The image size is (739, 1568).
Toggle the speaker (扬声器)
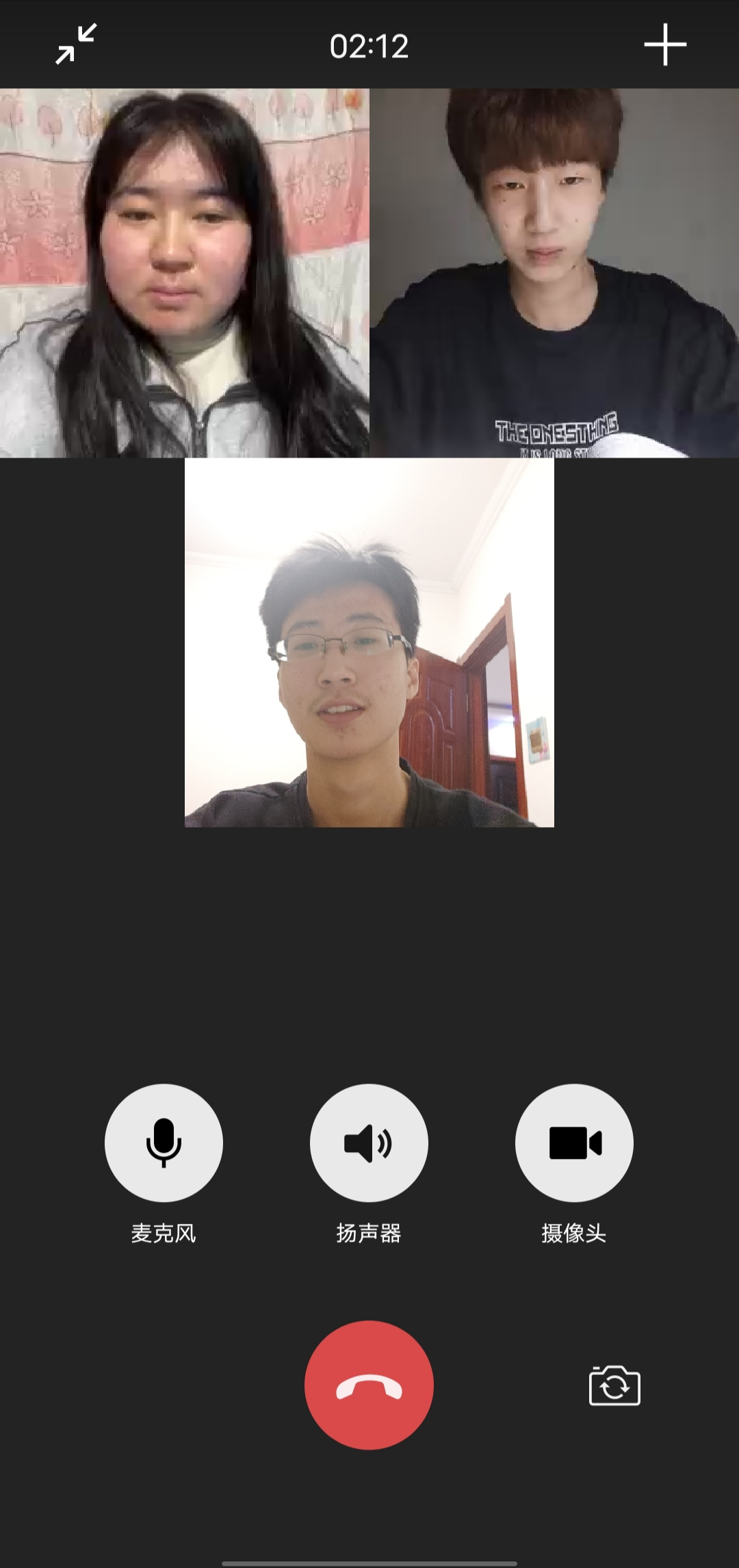pyautogui.click(x=369, y=1142)
